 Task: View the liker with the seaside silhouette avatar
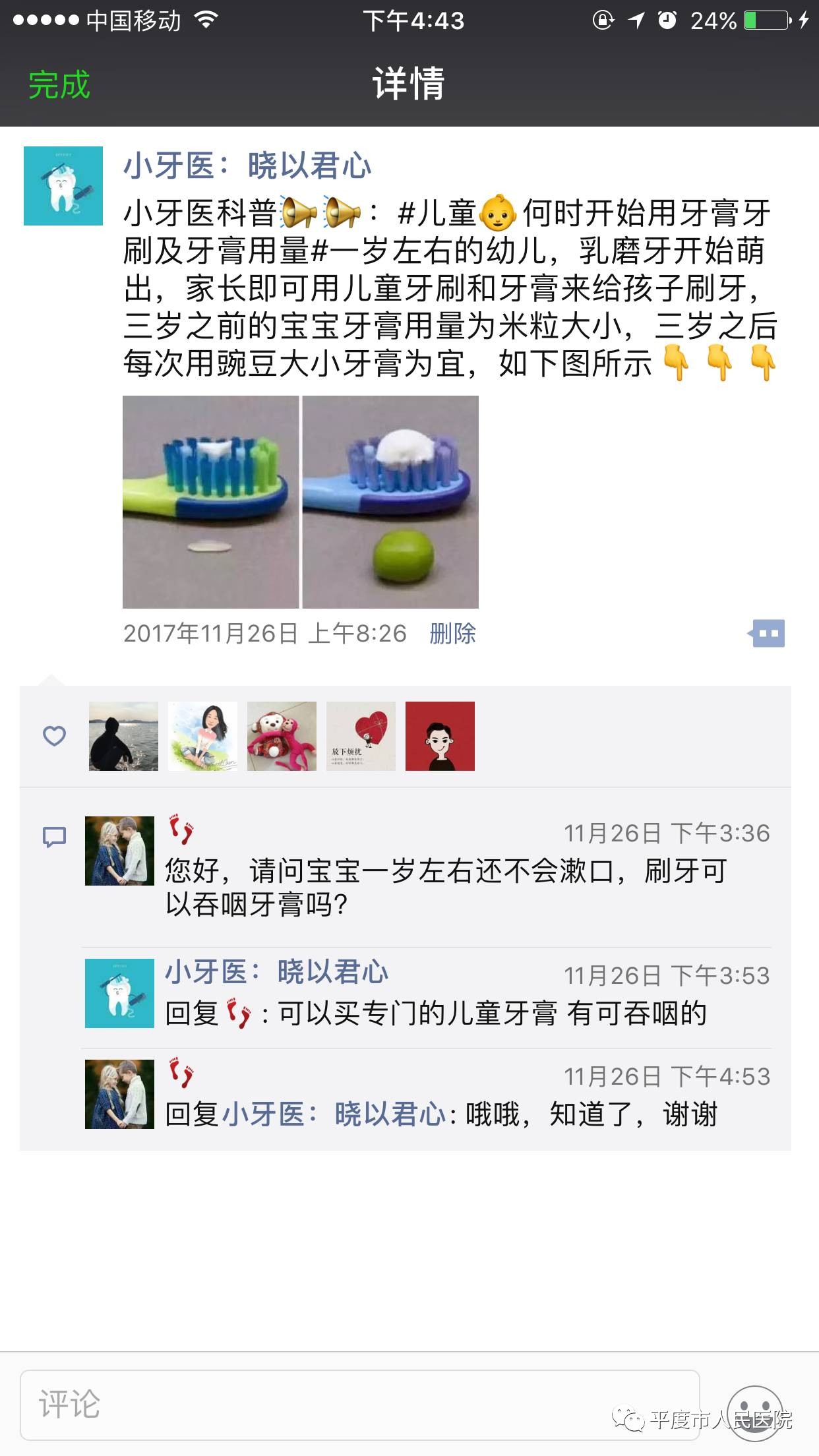tap(124, 736)
